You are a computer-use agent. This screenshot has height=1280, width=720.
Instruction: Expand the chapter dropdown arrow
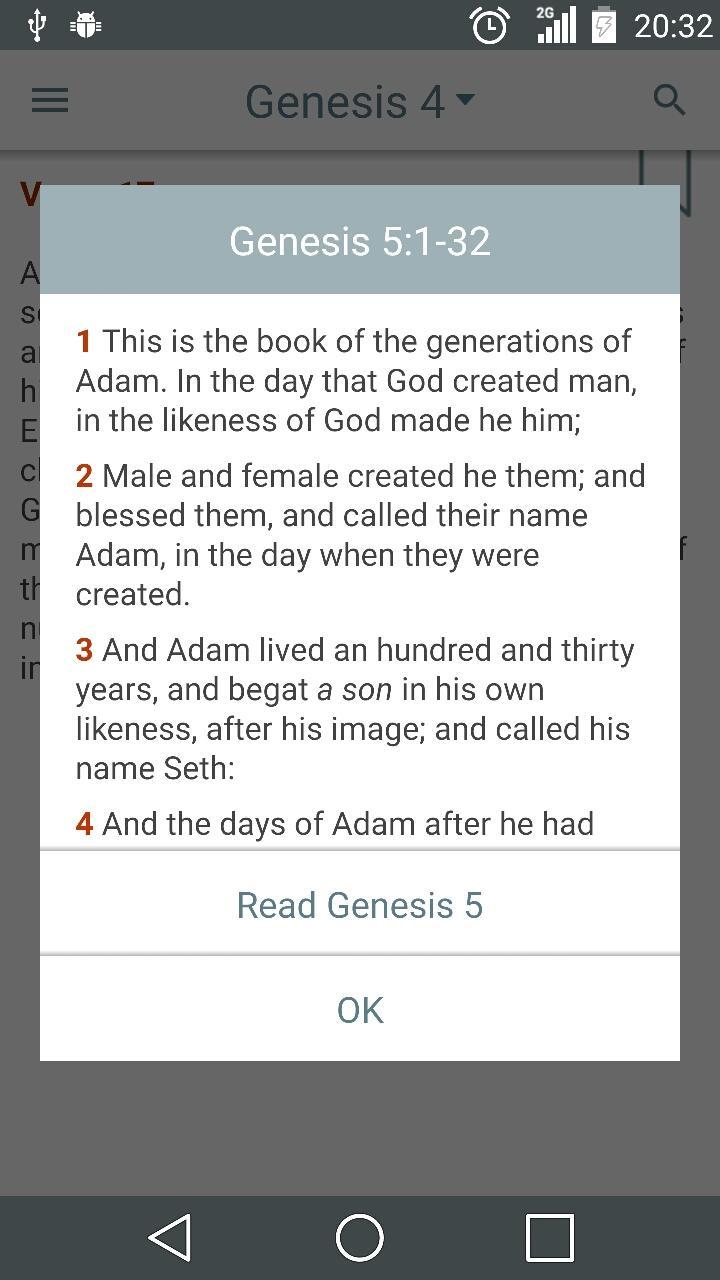point(466,100)
